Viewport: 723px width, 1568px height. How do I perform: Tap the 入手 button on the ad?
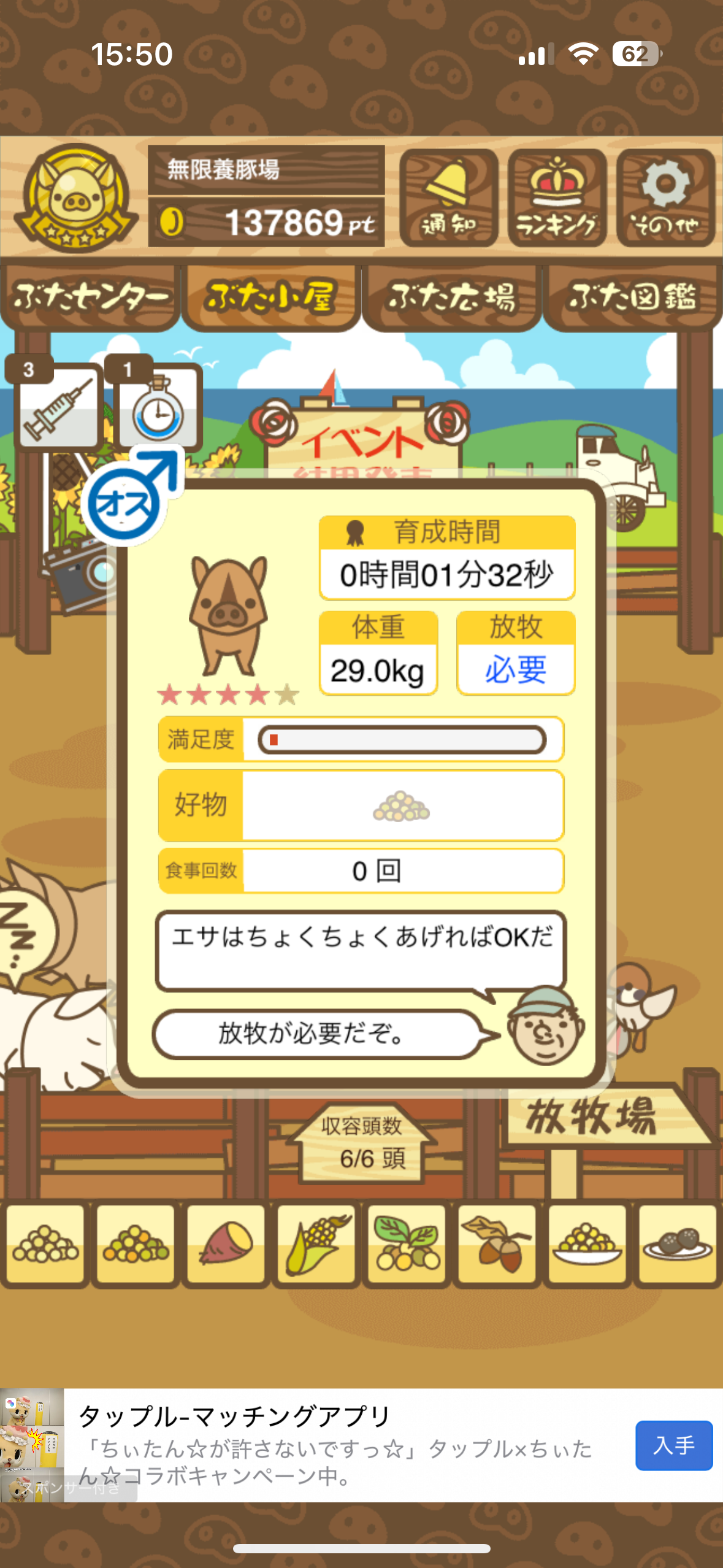tap(673, 1445)
